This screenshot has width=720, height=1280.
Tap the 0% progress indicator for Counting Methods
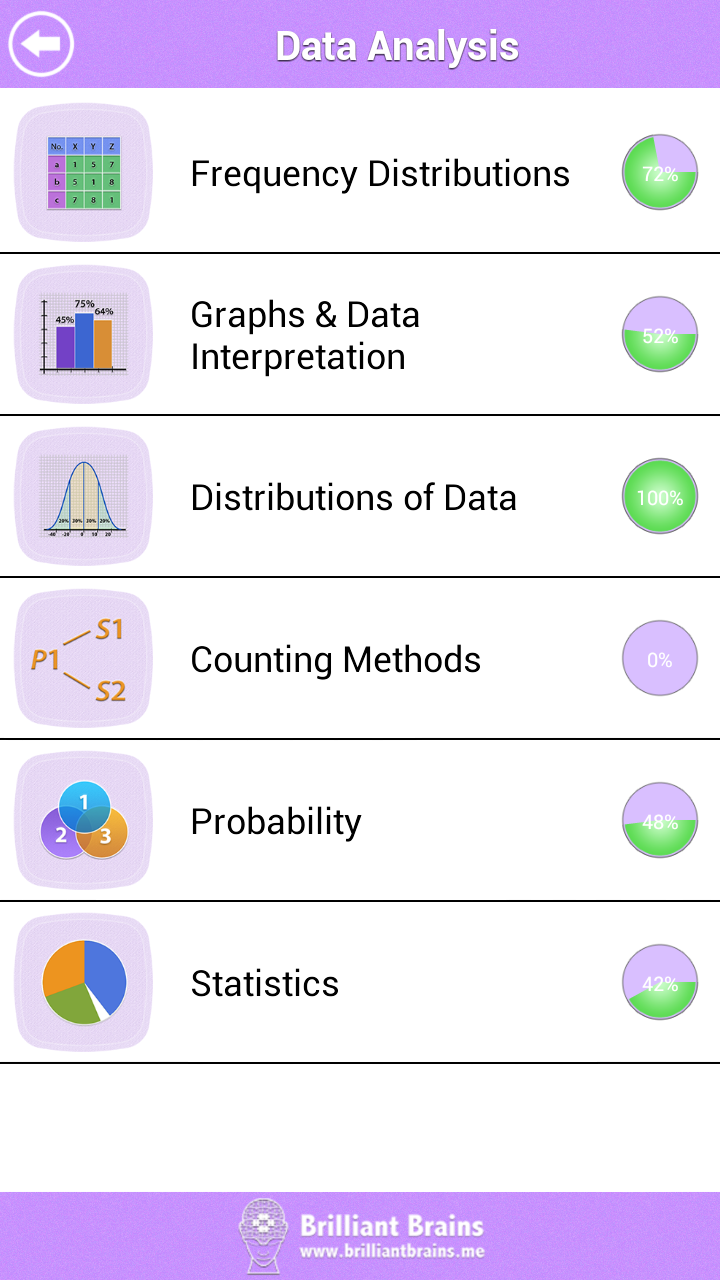[x=659, y=659]
